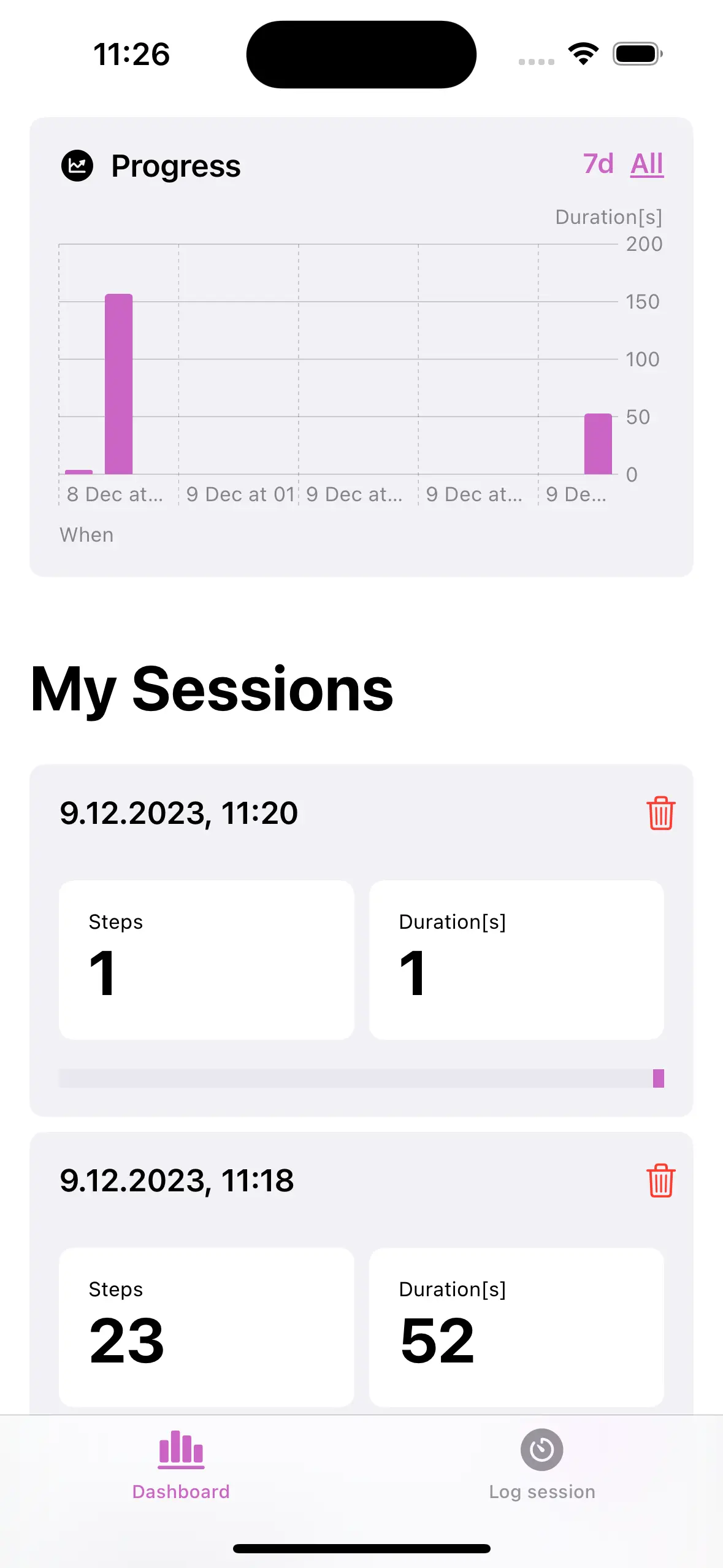
Task: Delete the 9.12.2023, 11:20 session
Action: point(660,814)
